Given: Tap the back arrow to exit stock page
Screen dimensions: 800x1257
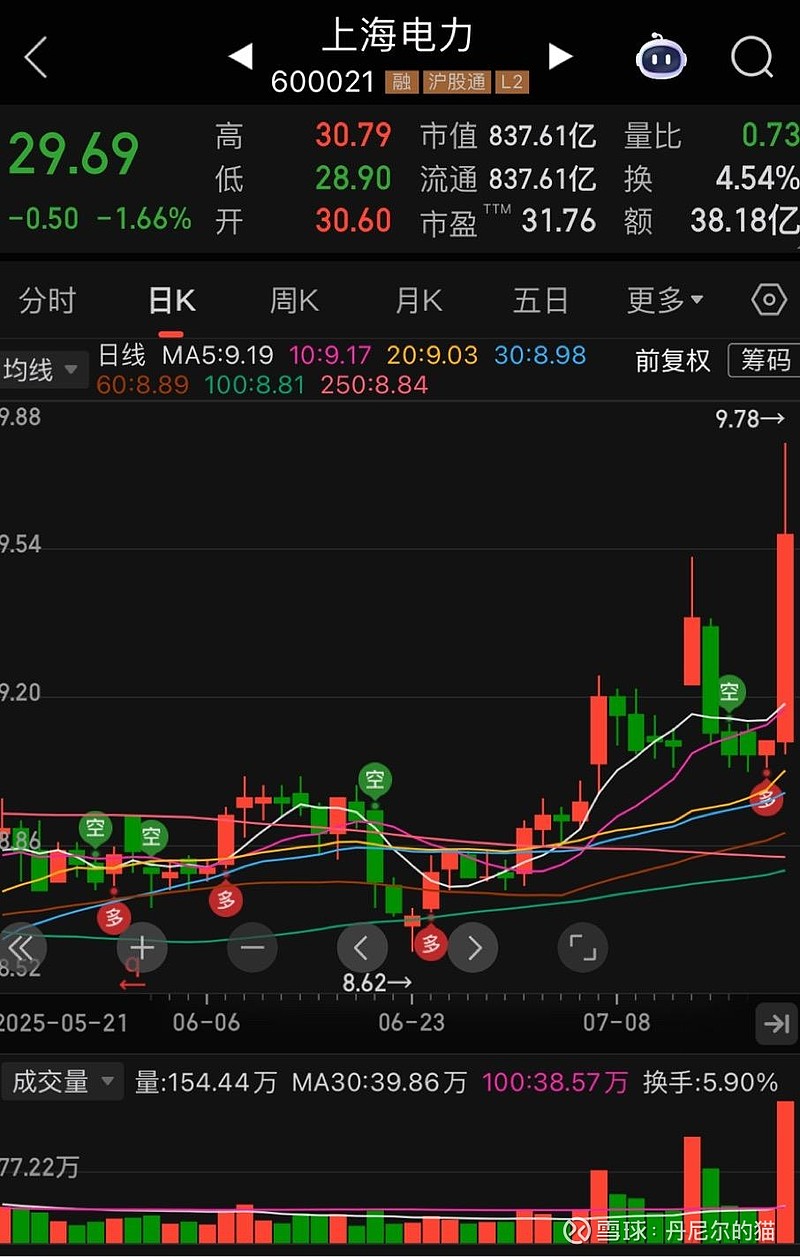Looking at the screenshot, I should pyautogui.click(x=34, y=58).
